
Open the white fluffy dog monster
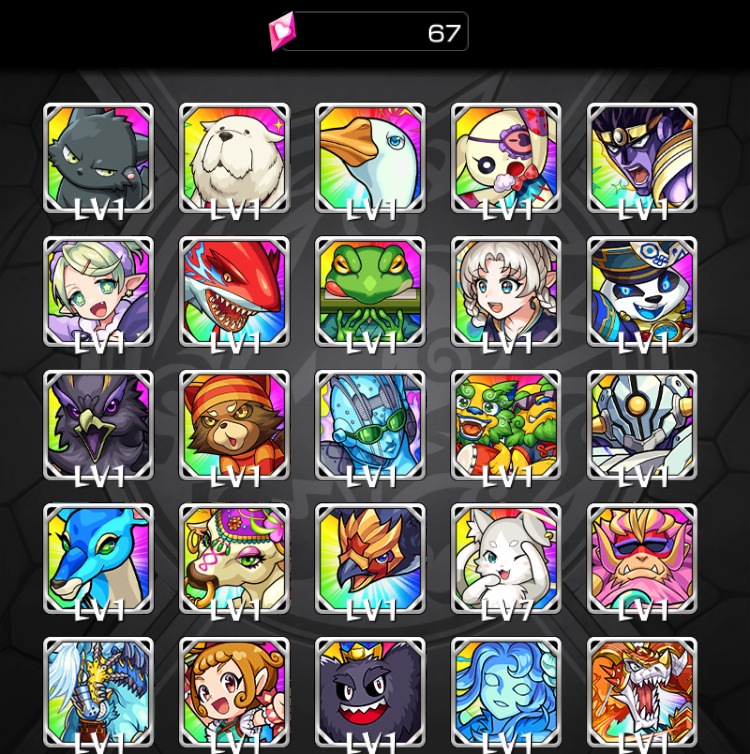coord(234,157)
